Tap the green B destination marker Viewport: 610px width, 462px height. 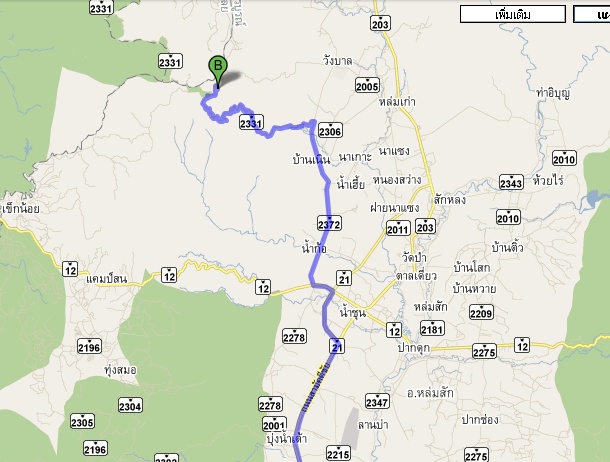(217, 70)
